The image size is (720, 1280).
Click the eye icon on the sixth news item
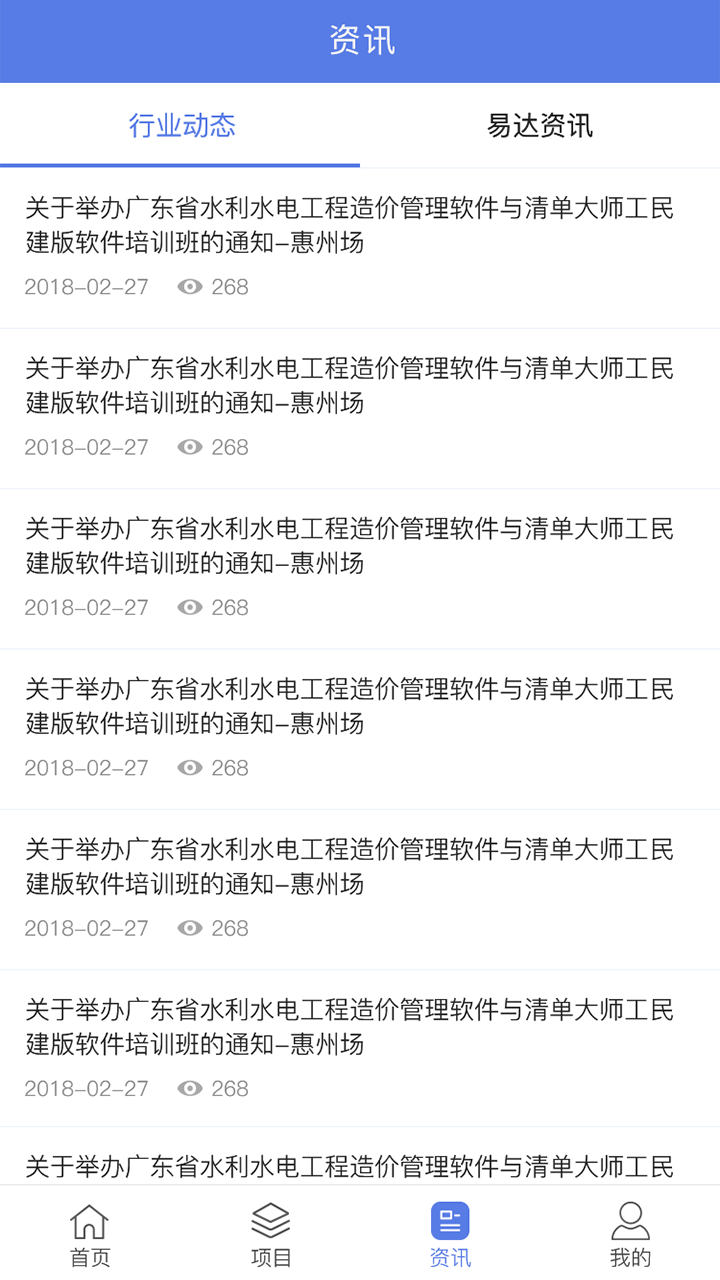pyautogui.click(x=189, y=1088)
